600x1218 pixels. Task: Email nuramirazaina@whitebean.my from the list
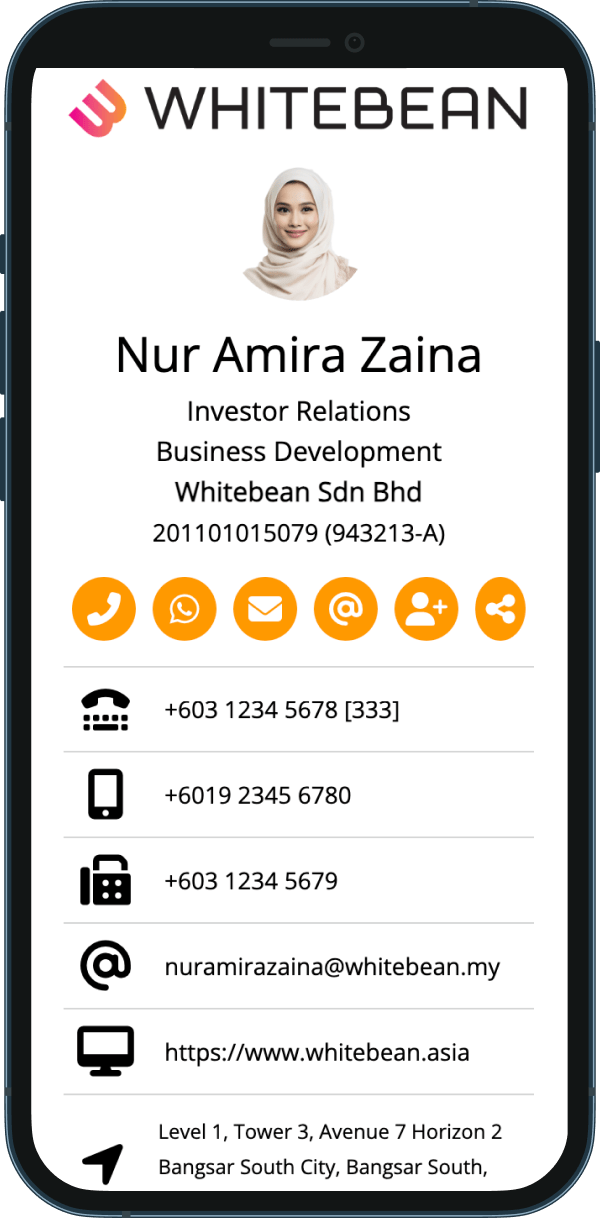tap(299, 967)
